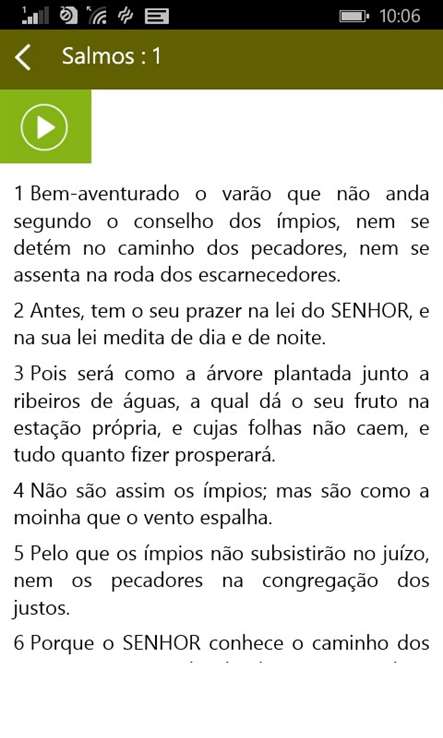Go back from Salmos 1
Image resolution: width=443 pixels, height=738 pixels.
tap(23, 57)
